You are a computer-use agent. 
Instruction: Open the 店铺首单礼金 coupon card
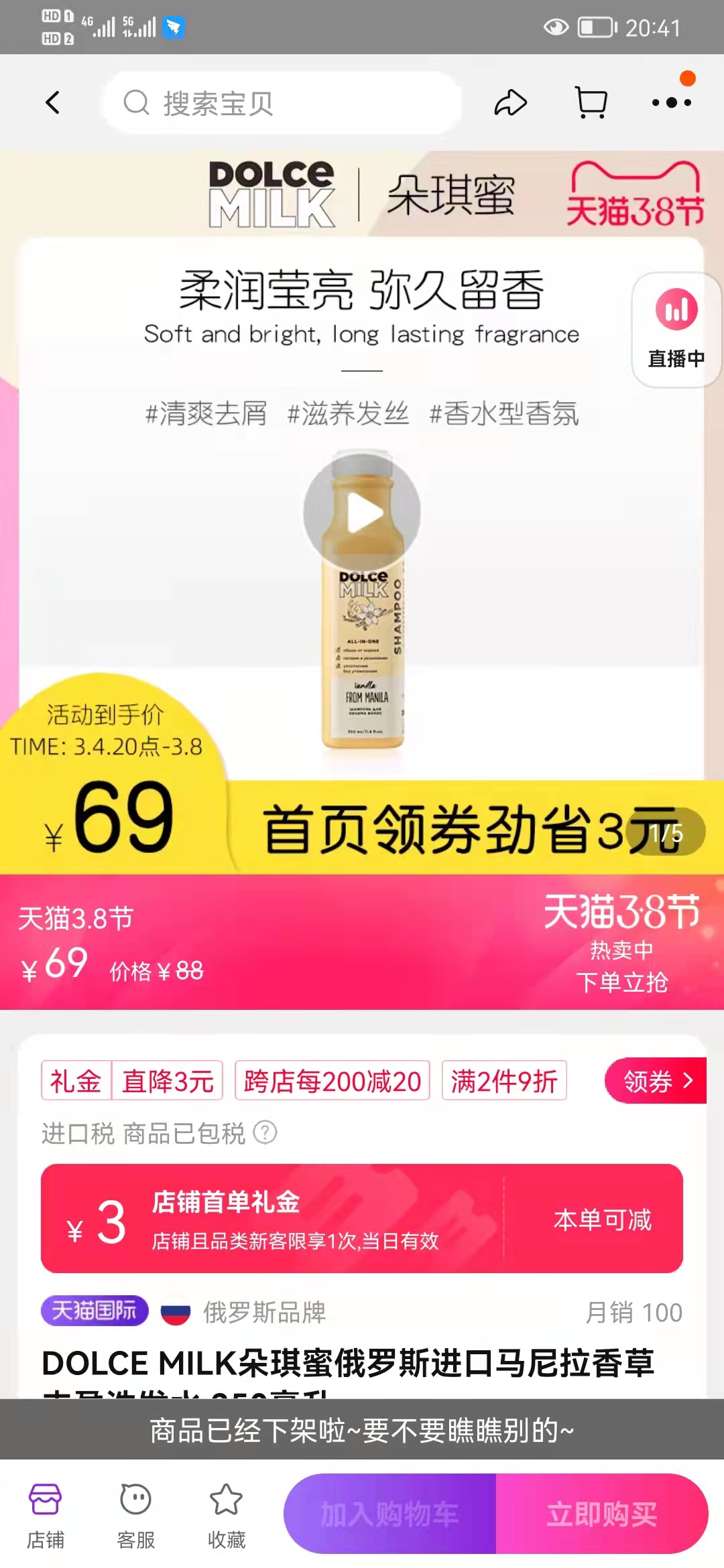click(x=362, y=1218)
